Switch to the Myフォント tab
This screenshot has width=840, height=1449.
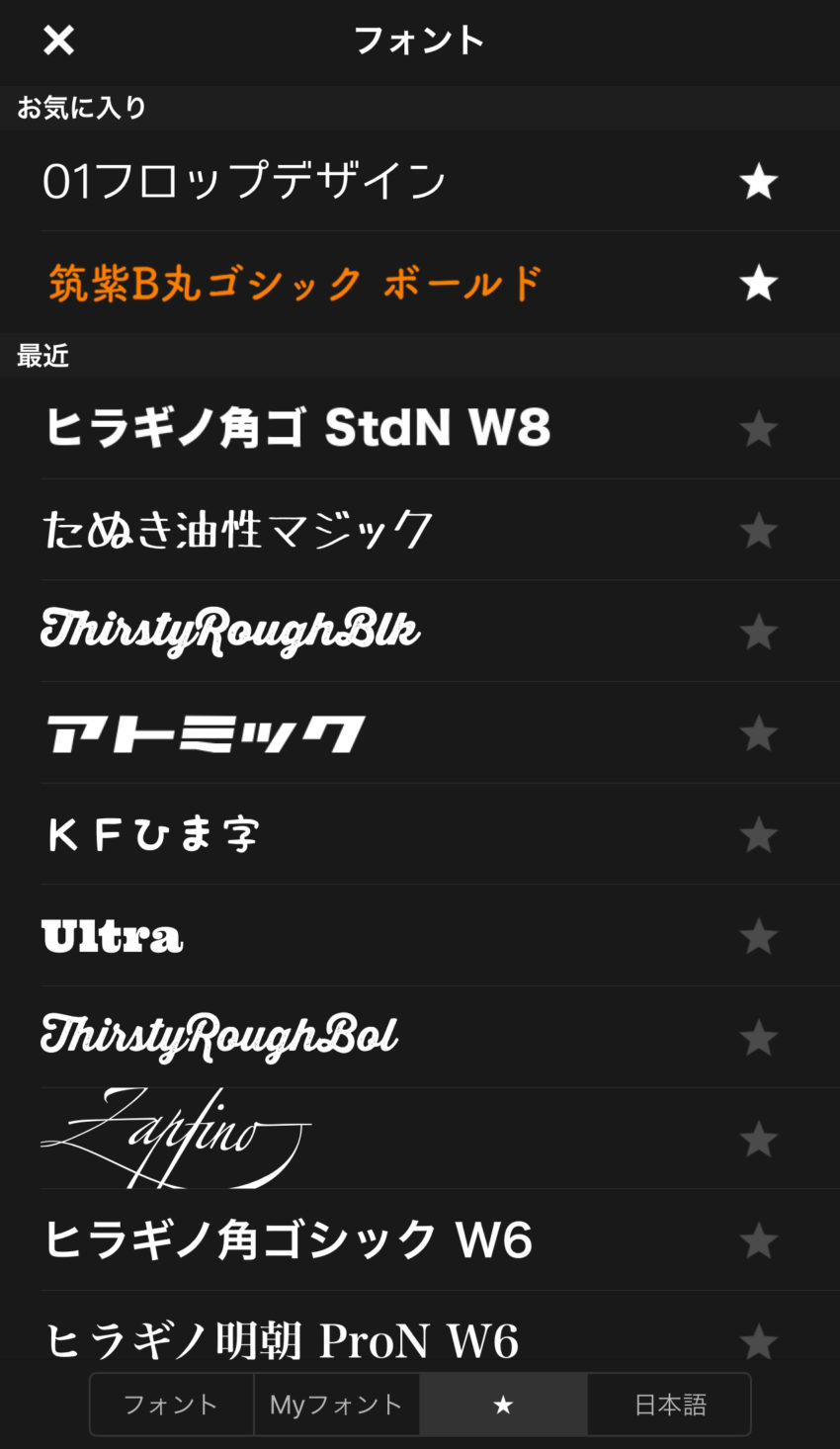tap(337, 1403)
